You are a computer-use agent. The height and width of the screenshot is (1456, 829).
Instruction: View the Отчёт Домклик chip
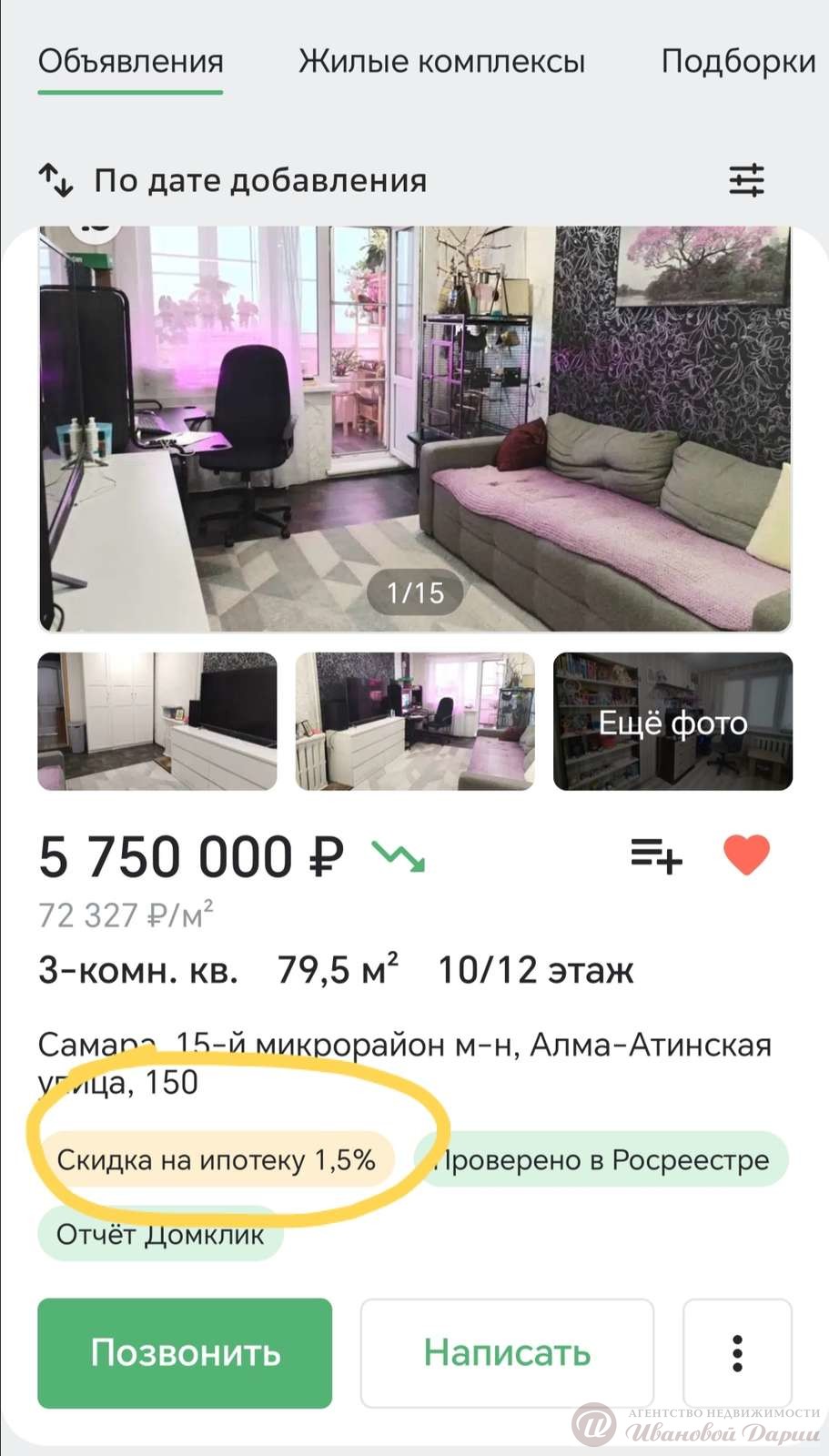(160, 1235)
